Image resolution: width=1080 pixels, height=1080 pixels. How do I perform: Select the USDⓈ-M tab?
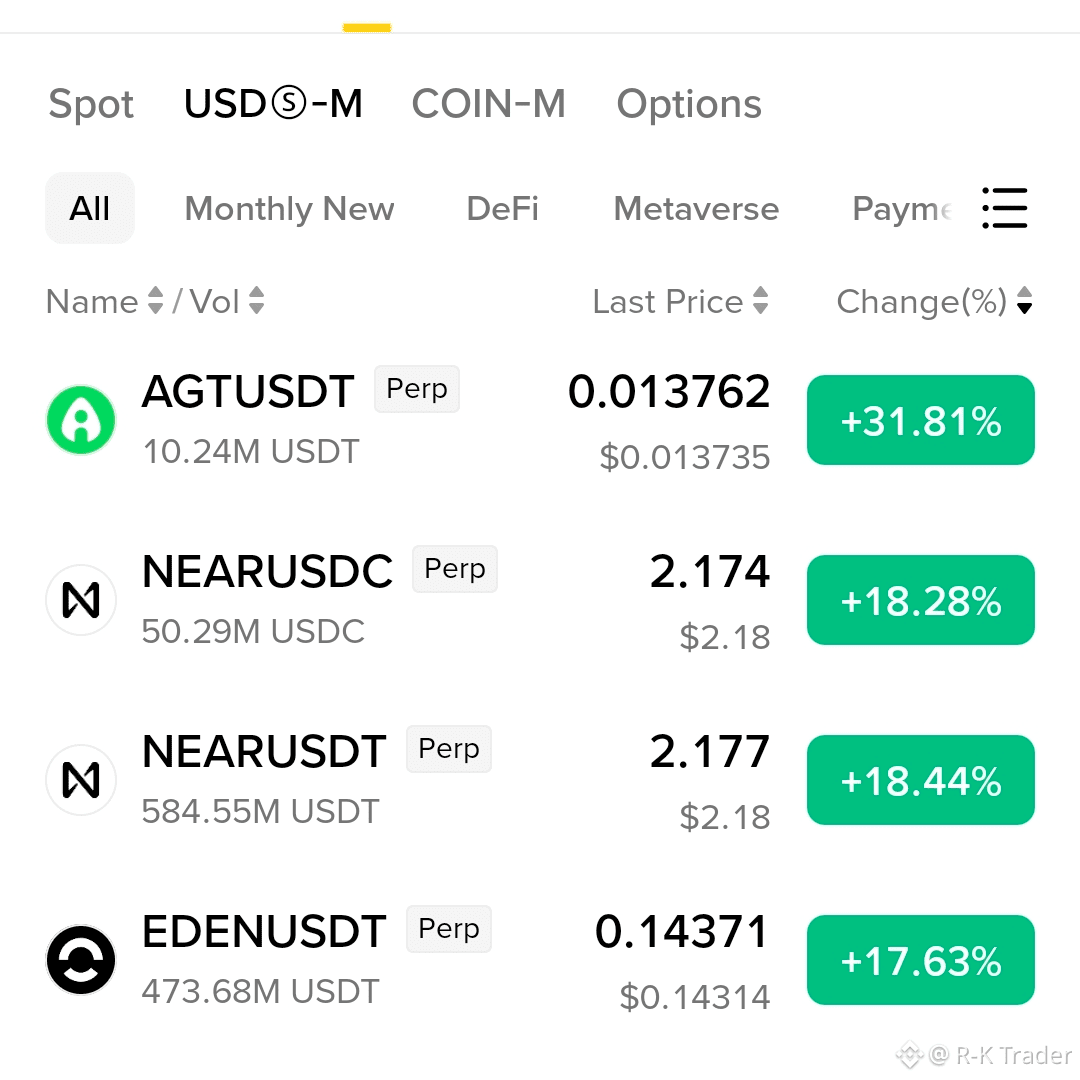coord(273,104)
